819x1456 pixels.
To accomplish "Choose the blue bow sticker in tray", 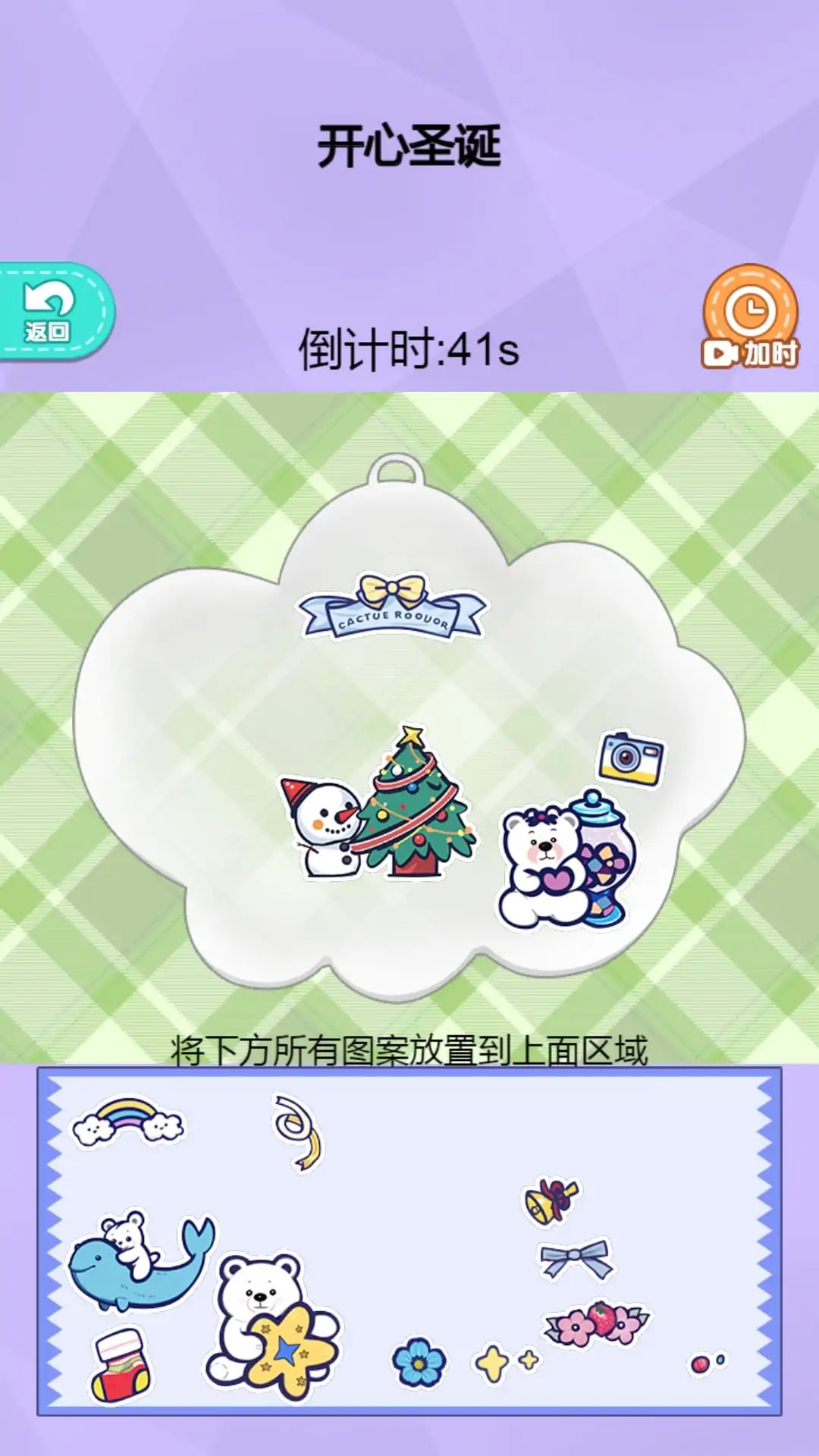I will (576, 1259).
